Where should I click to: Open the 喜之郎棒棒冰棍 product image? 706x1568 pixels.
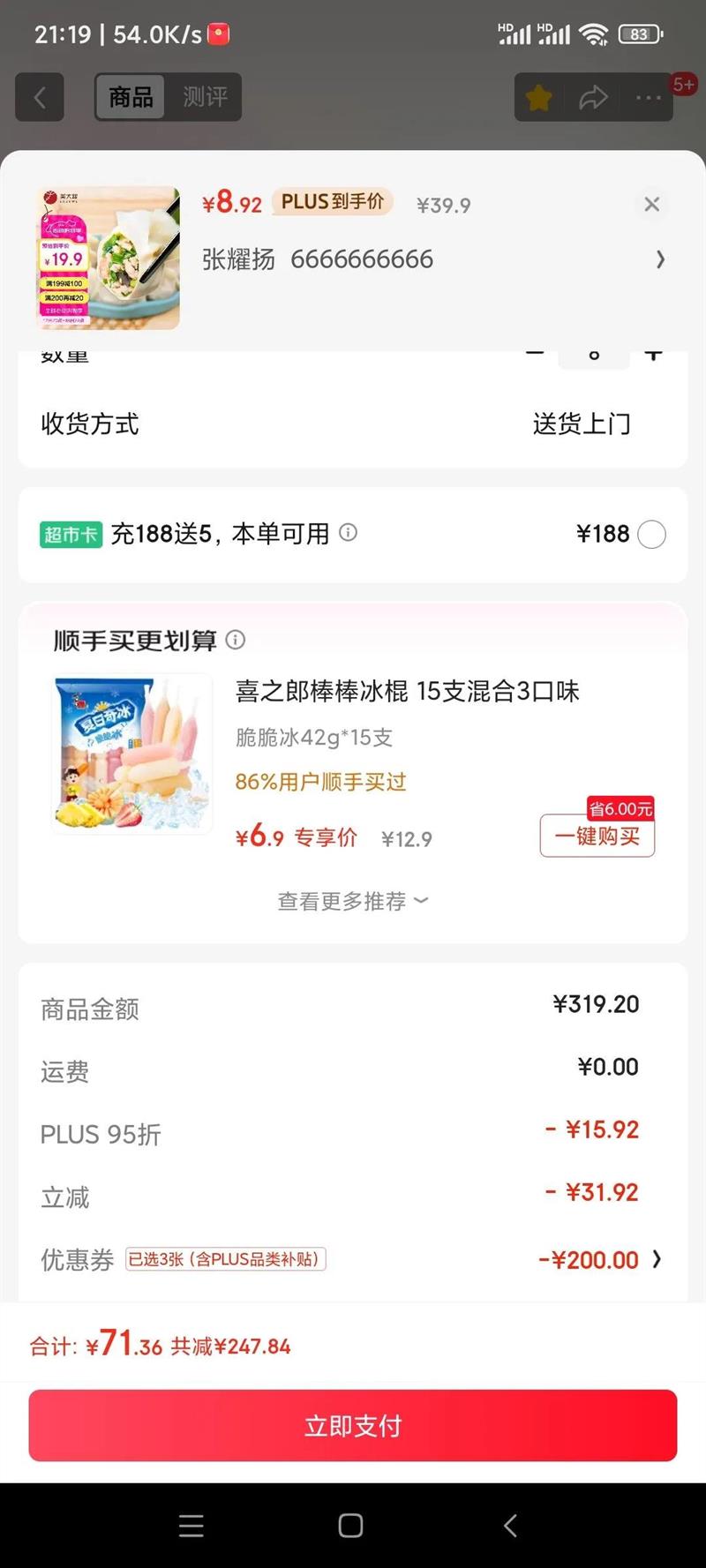132,754
